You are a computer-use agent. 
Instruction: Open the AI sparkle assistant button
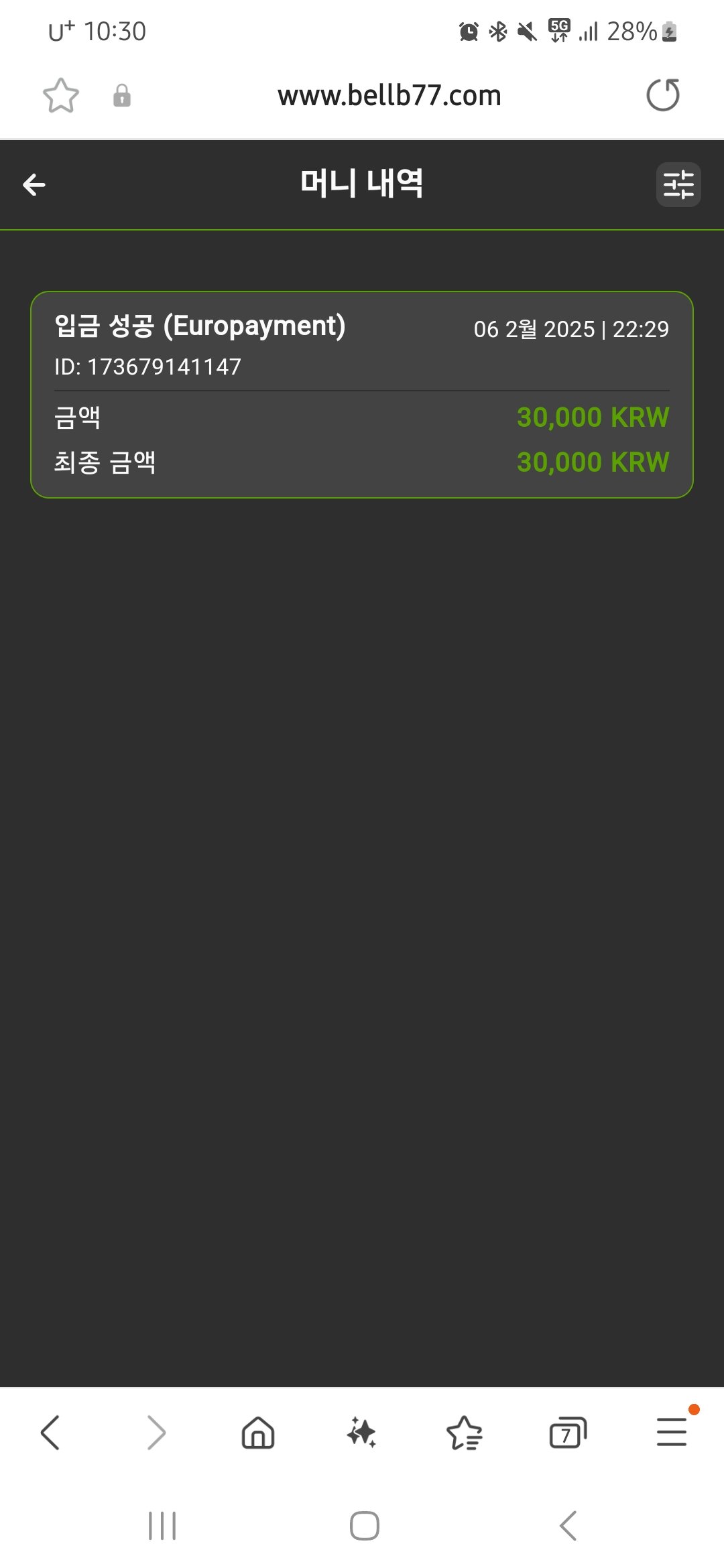(361, 1433)
